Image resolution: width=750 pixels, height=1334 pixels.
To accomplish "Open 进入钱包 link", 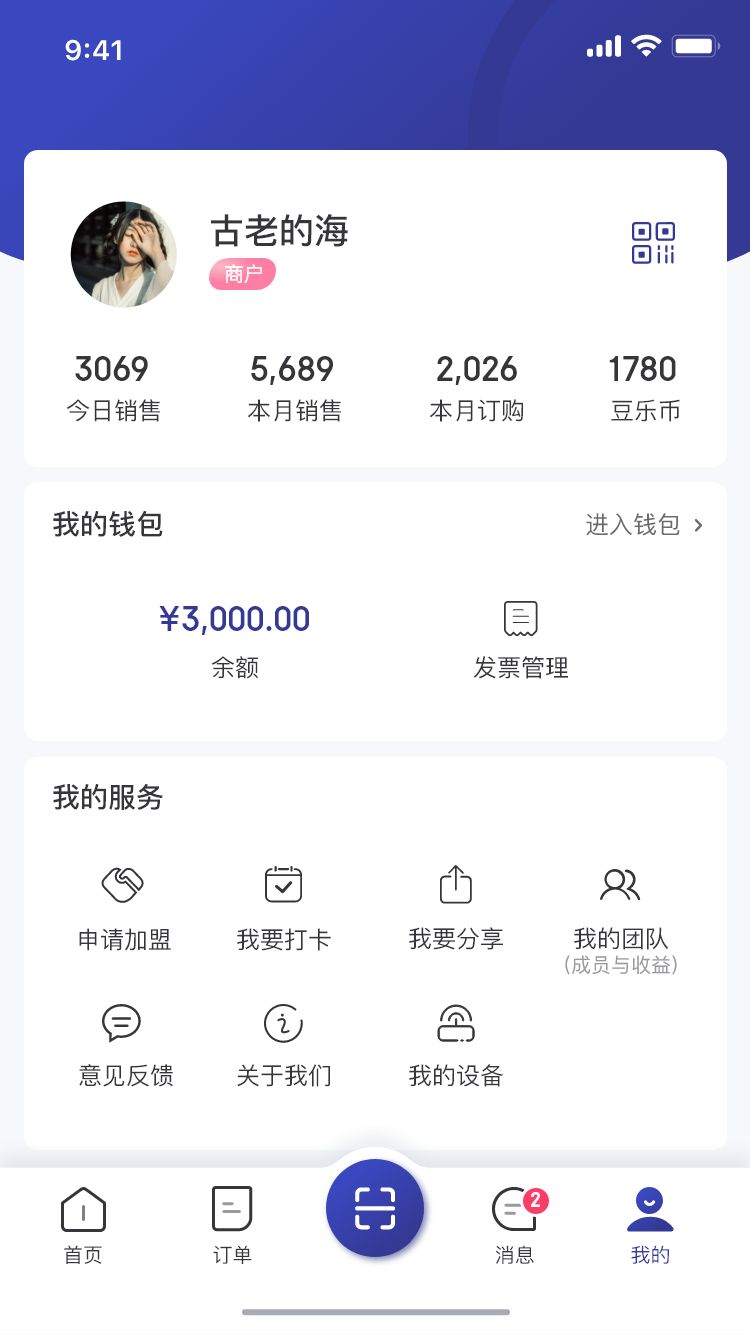I will coord(644,525).
